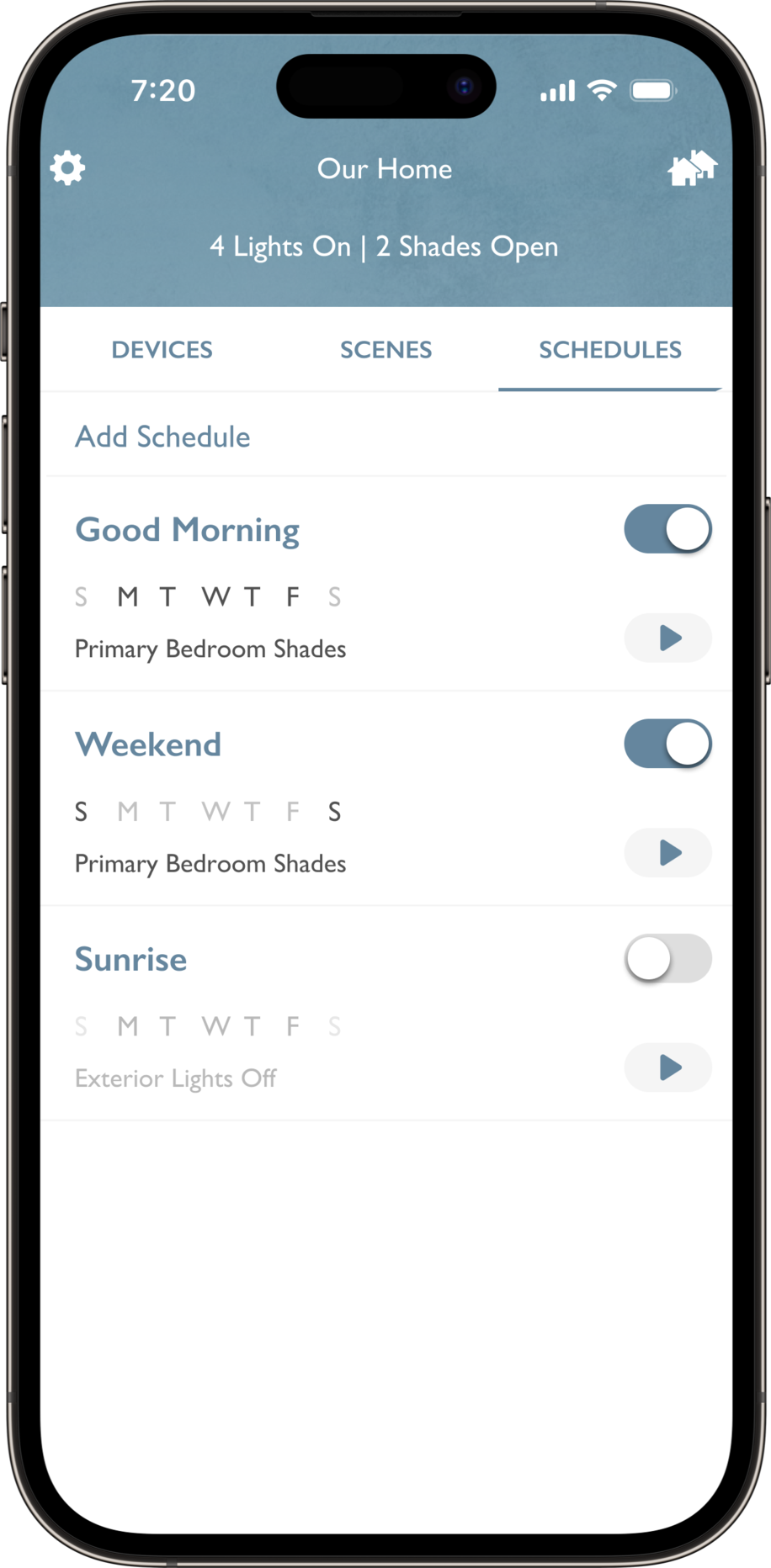
Task: Open the settings gear
Action: [x=67, y=168]
